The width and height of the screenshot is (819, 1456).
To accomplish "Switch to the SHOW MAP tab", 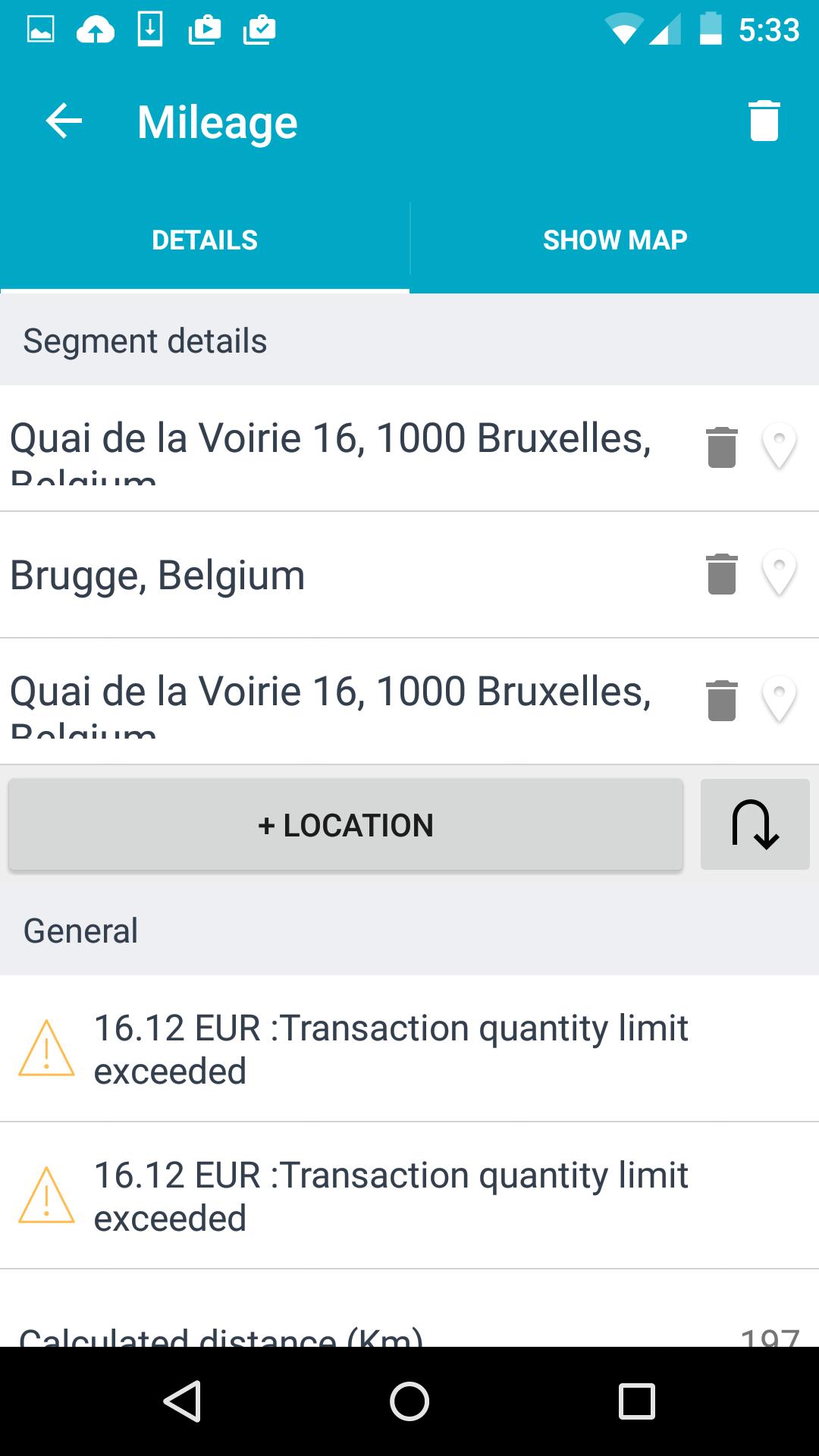I will (614, 239).
